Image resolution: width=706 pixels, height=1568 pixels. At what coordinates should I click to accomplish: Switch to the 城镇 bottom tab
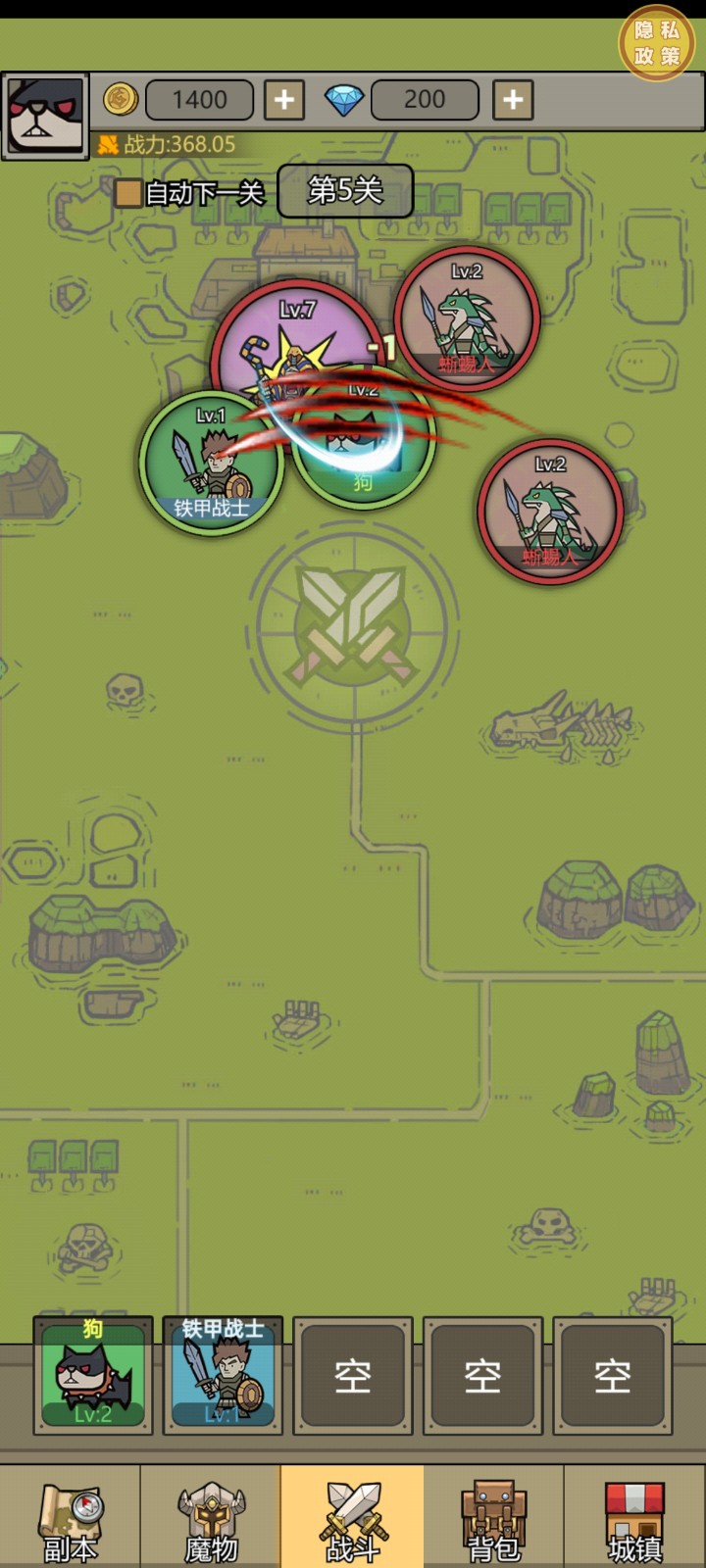(635, 1514)
